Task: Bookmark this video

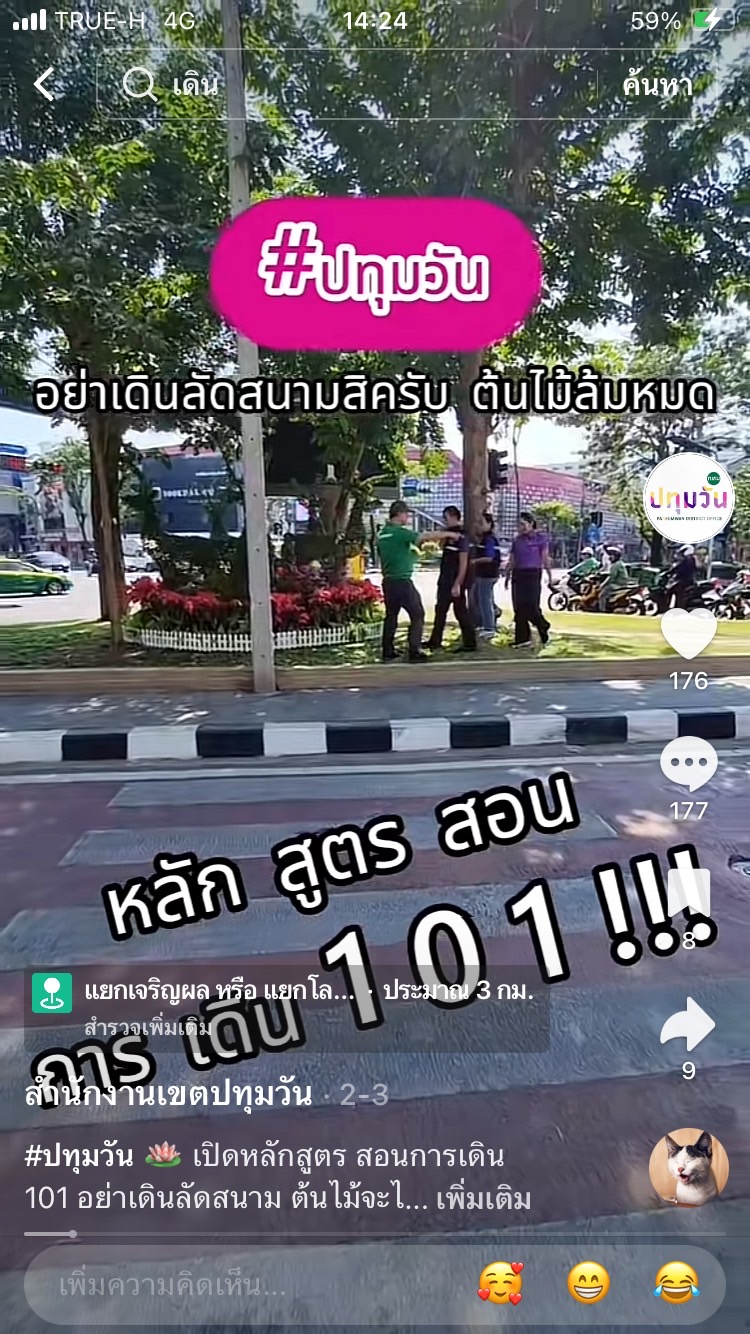Action: (x=689, y=893)
